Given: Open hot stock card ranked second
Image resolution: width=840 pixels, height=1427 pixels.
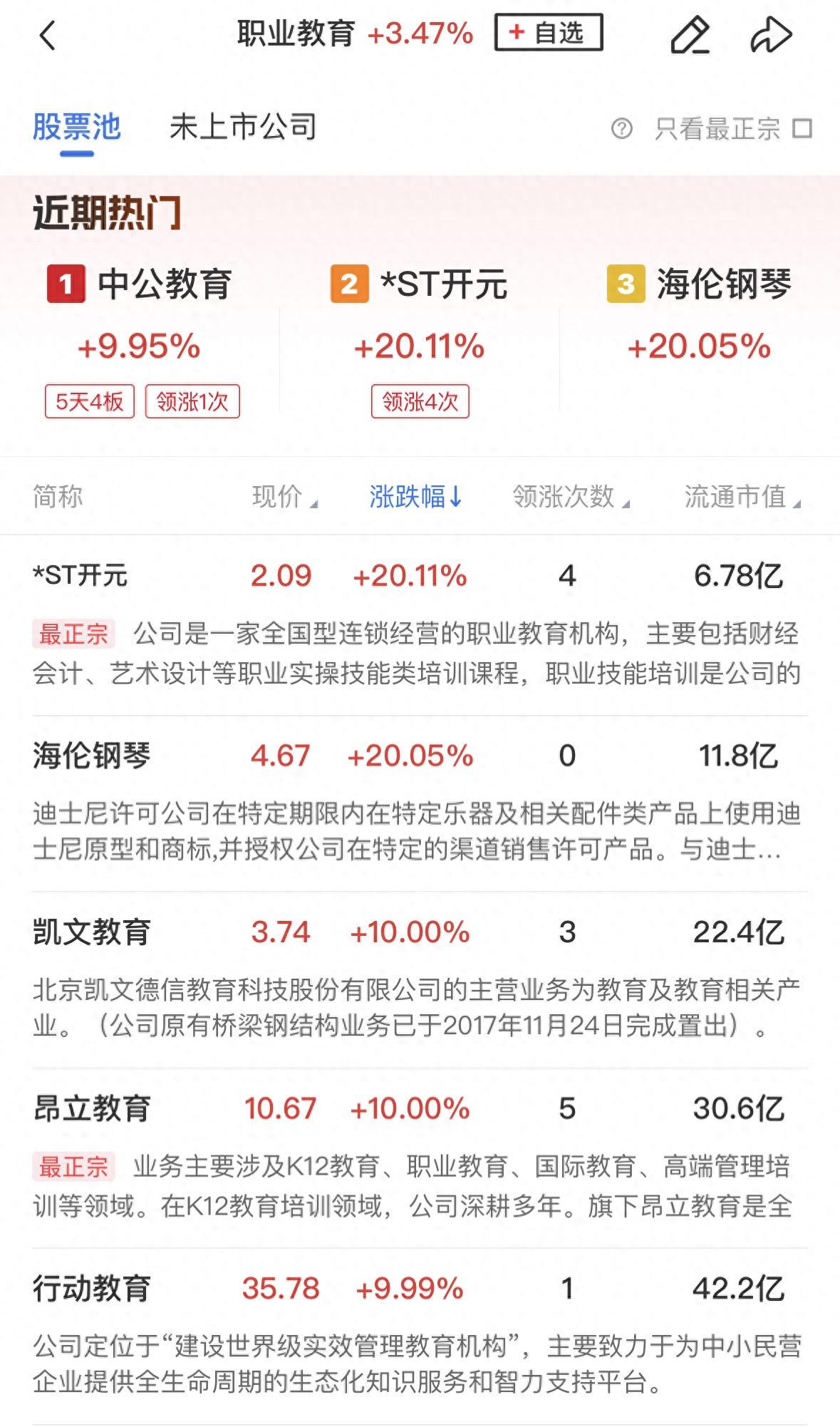Looking at the screenshot, I should (x=420, y=339).
